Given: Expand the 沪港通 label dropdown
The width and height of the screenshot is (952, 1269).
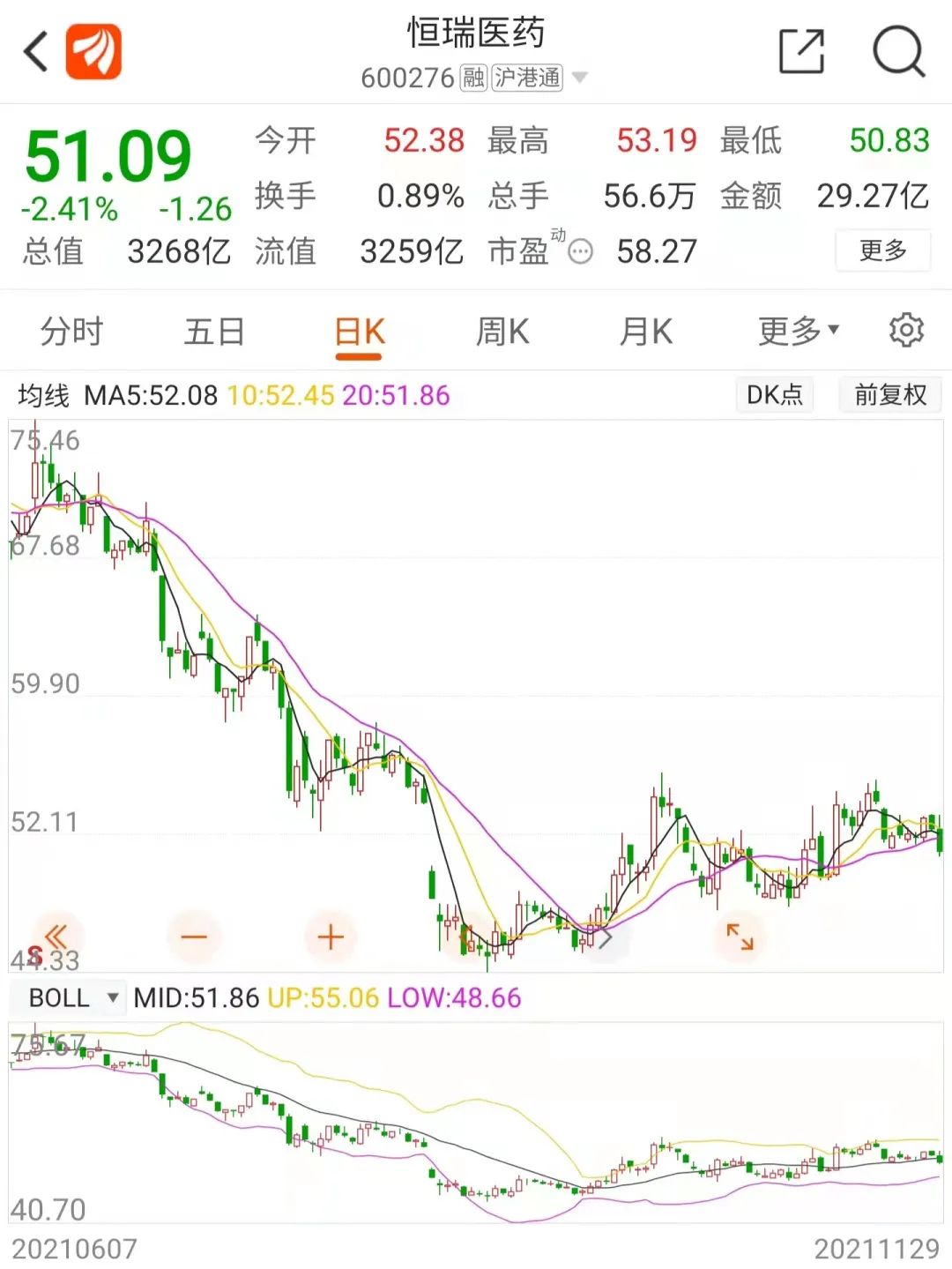Looking at the screenshot, I should [526, 78].
